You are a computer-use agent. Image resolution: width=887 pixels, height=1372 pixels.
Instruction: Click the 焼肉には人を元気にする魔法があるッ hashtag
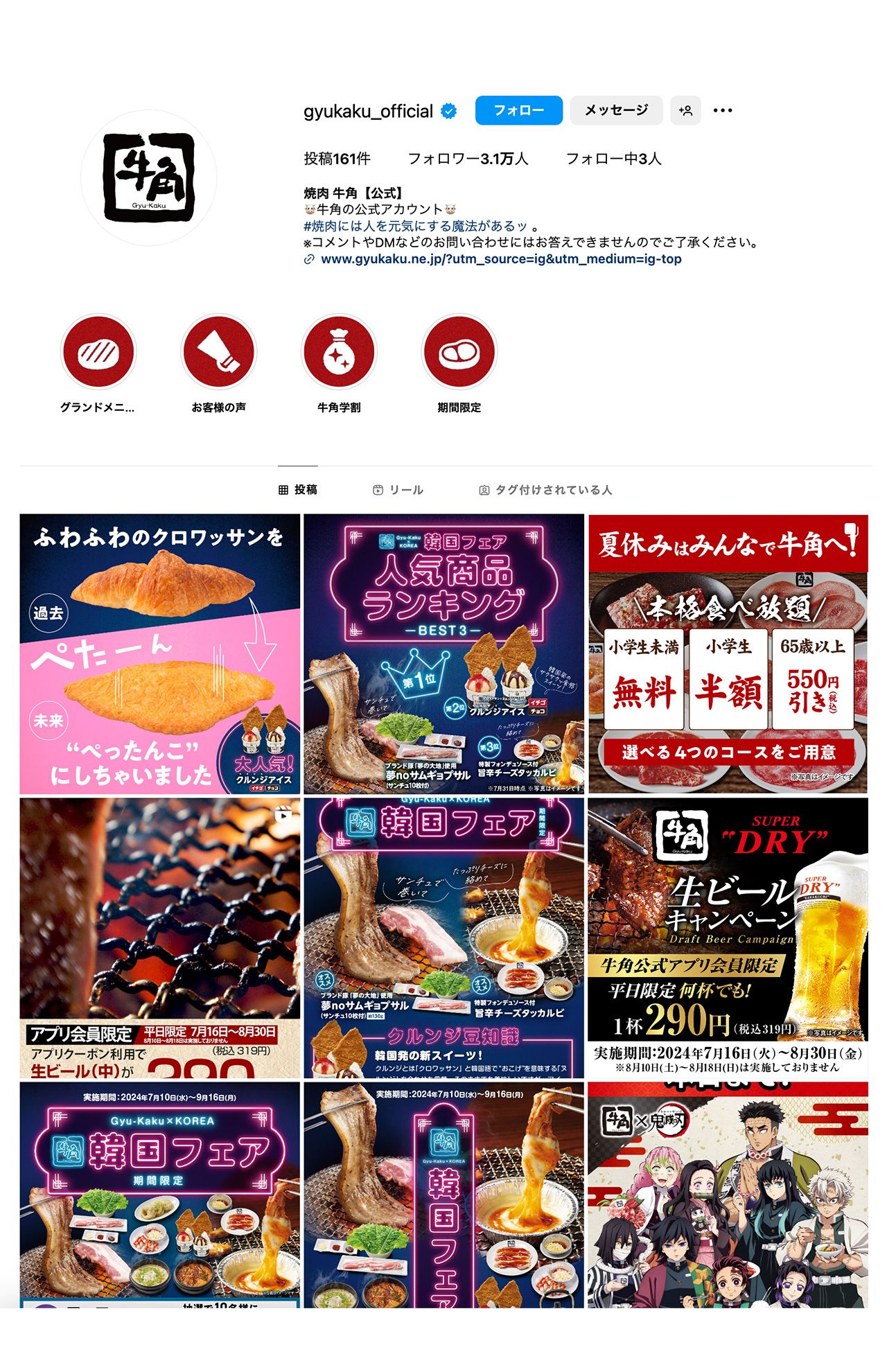[416, 226]
